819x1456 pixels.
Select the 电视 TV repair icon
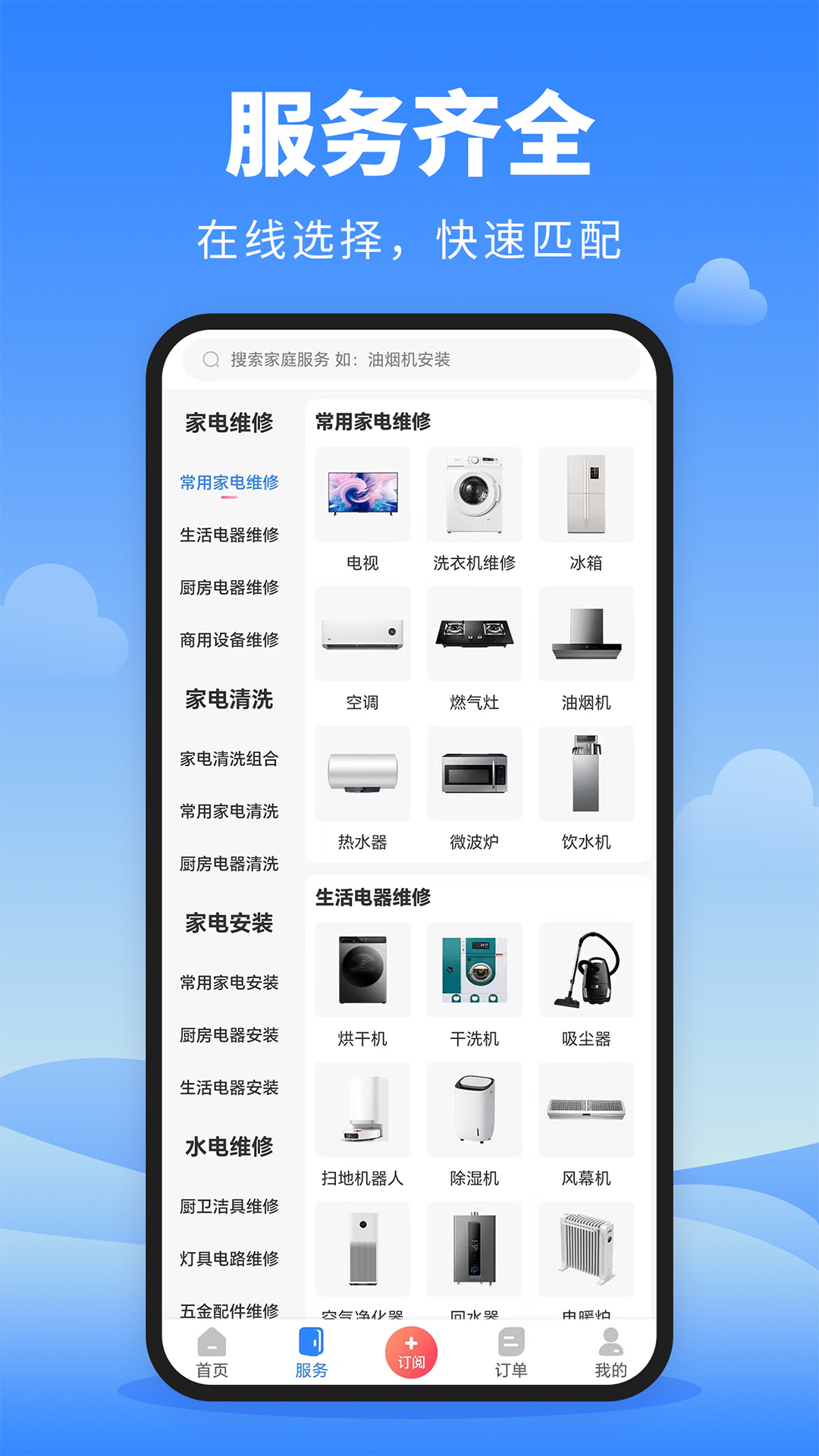click(x=362, y=493)
